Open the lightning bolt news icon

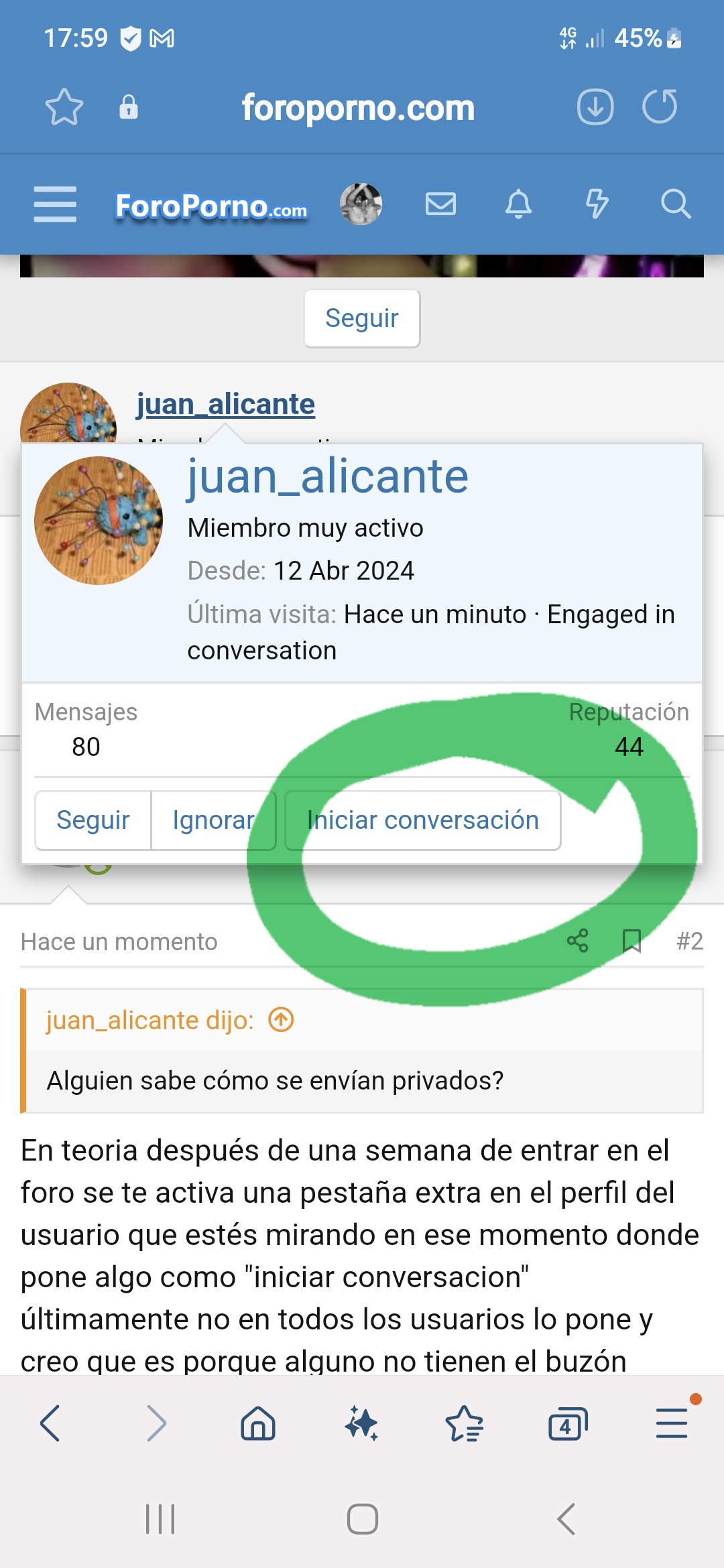(597, 204)
